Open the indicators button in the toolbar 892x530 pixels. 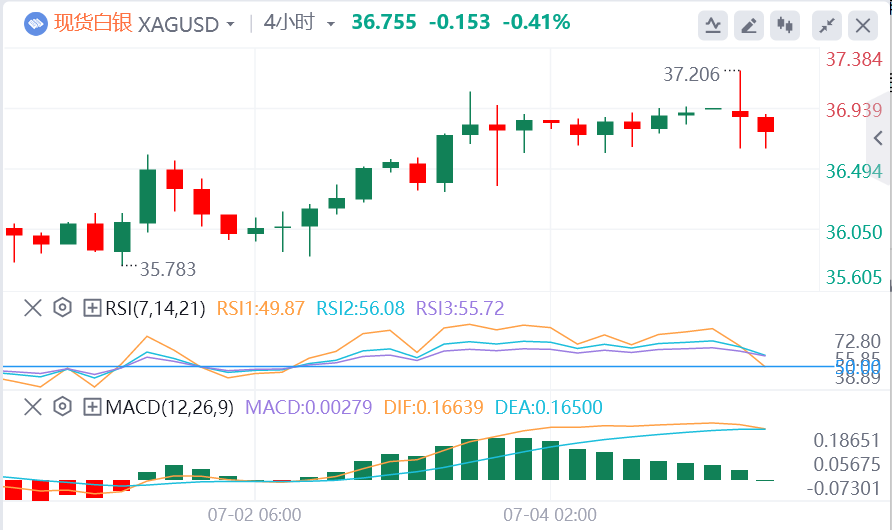tap(712, 24)
